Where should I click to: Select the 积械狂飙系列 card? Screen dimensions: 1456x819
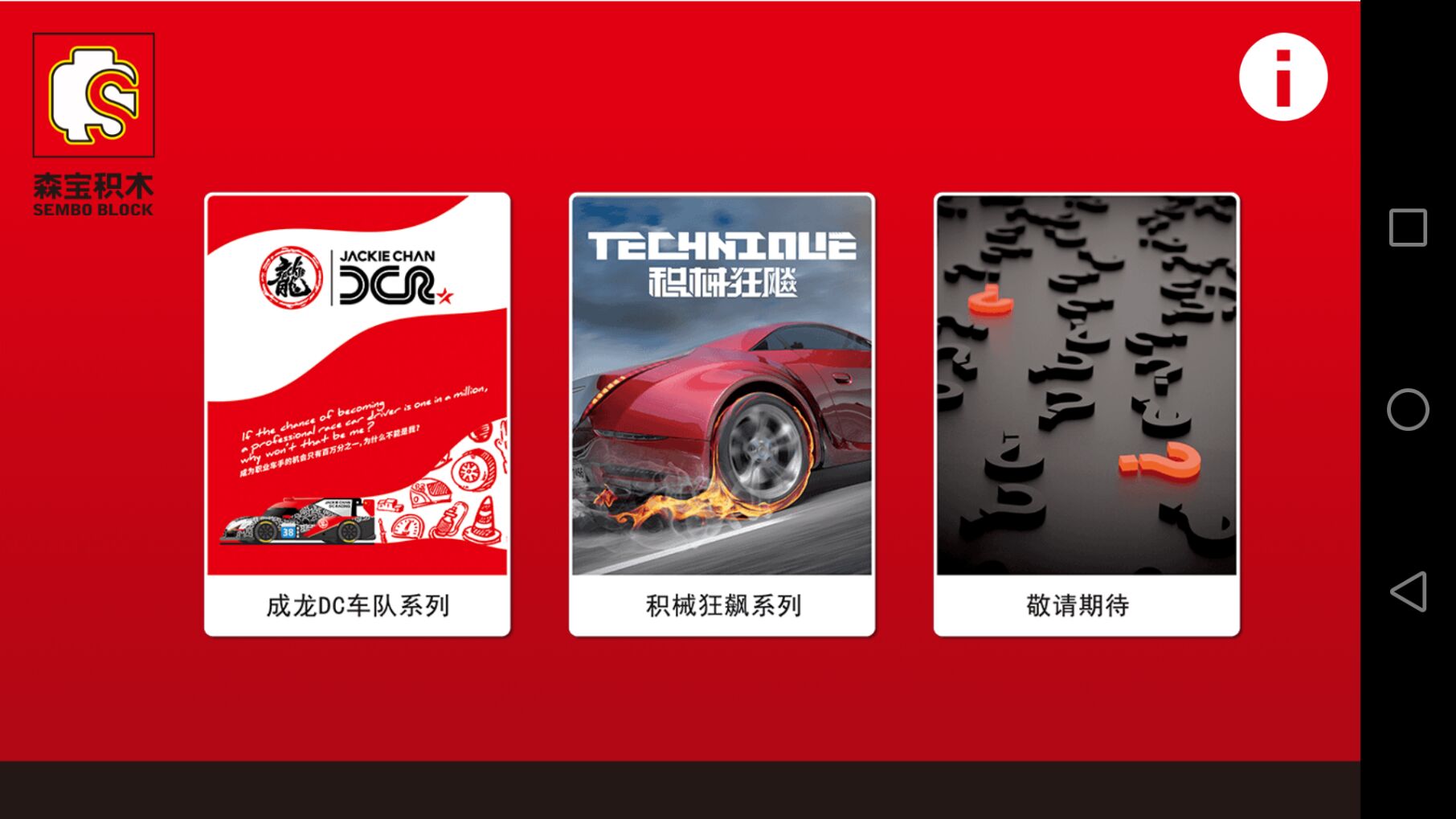[x=722, y=414]
